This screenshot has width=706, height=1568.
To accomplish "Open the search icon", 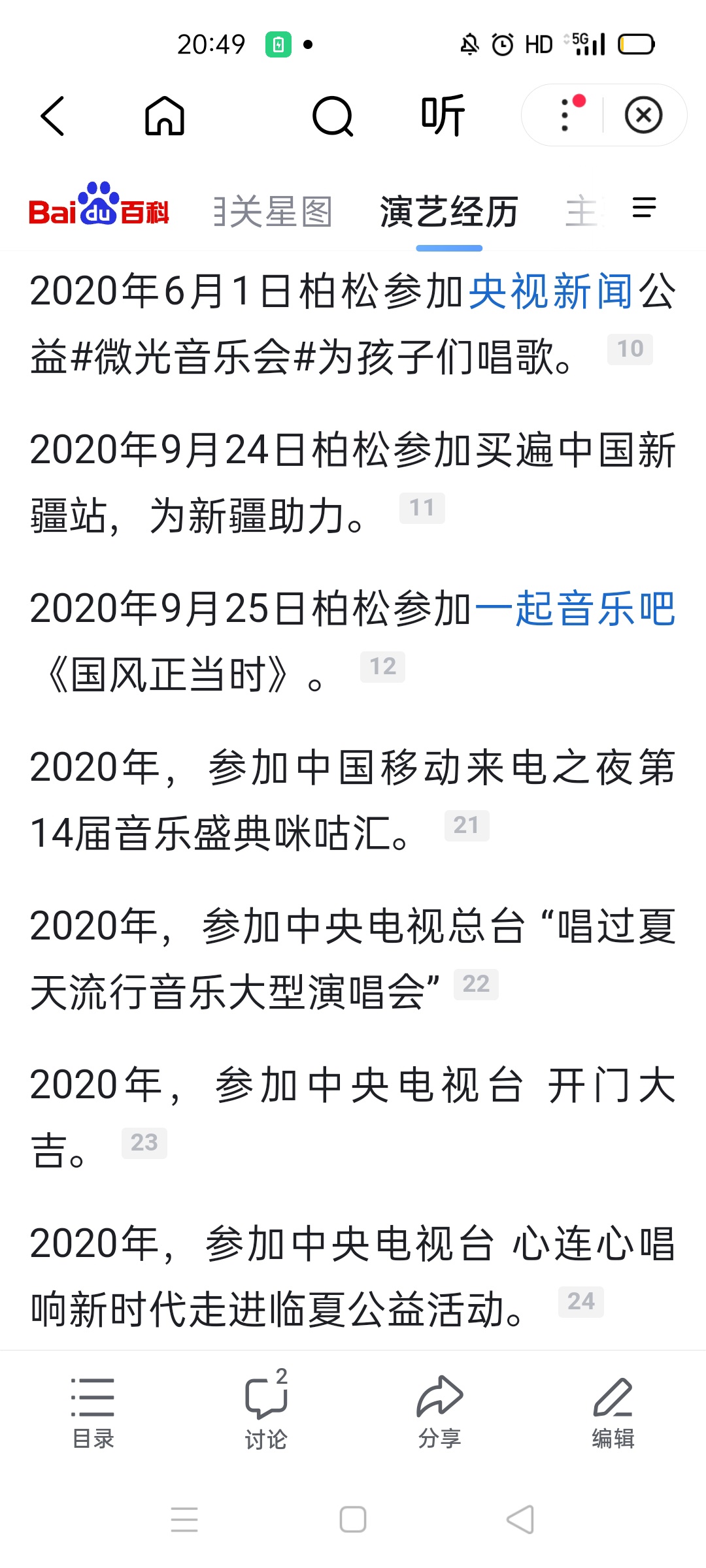I will [333, 116].
